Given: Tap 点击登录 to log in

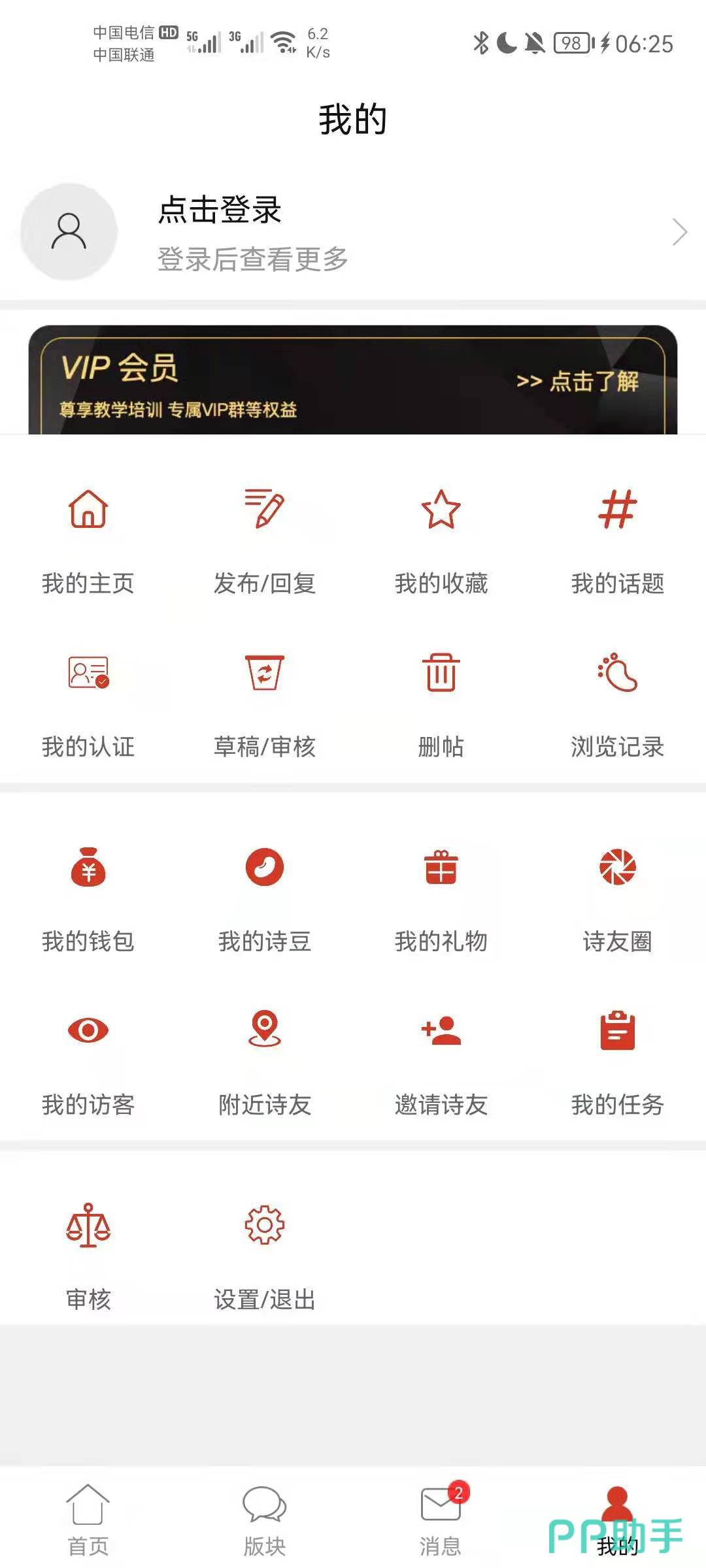Looking at the screenshot, I should 220,210.
